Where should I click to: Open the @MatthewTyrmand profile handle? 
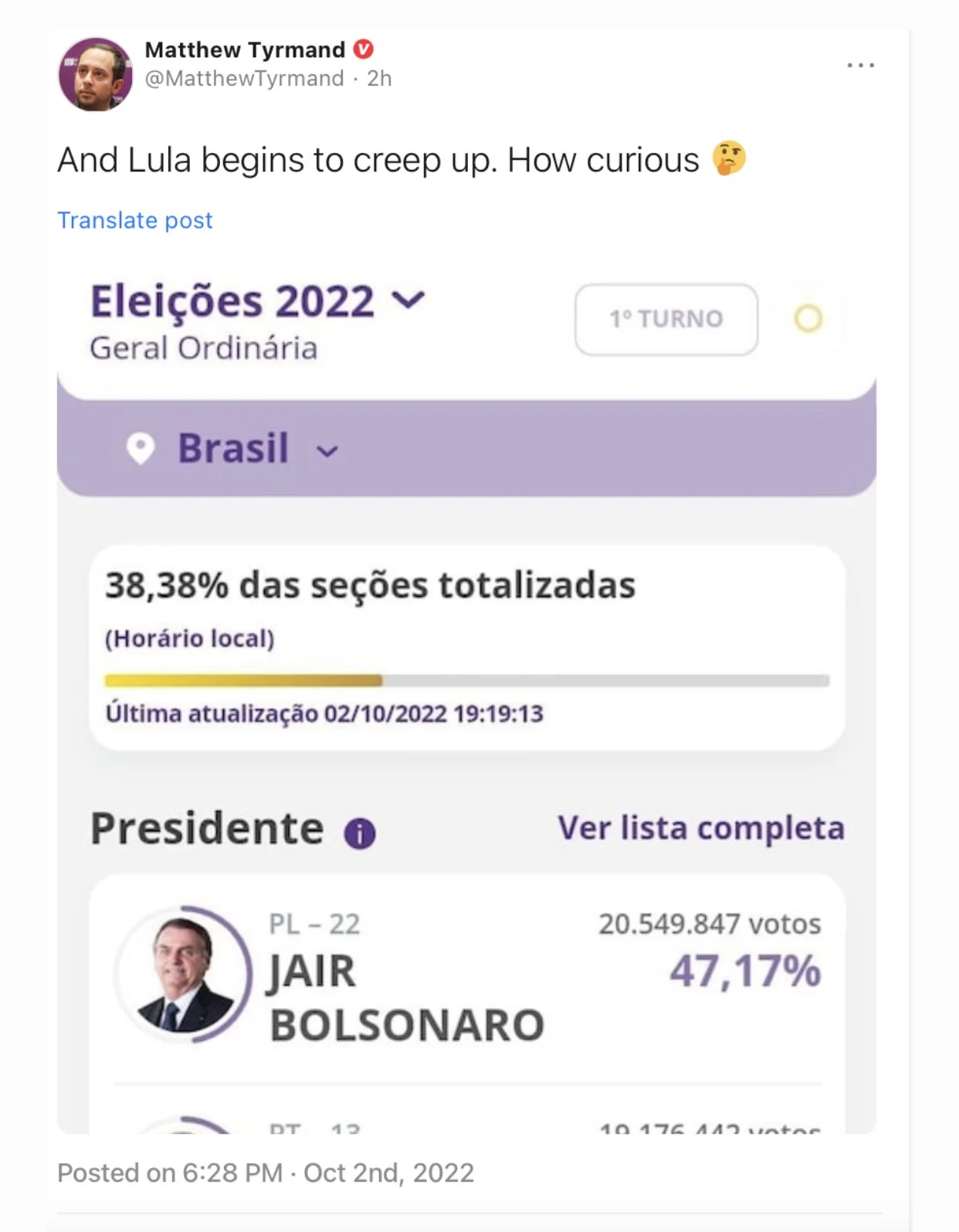click(244, 79)
